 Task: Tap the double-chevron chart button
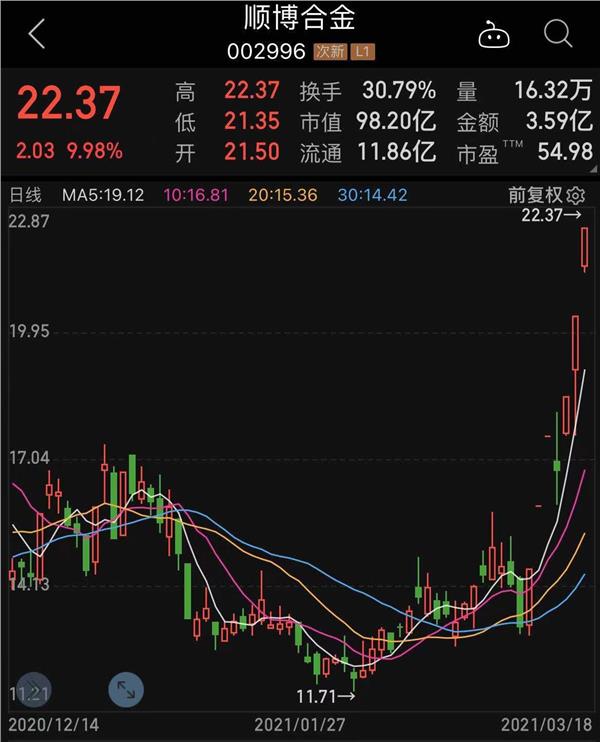30,689
